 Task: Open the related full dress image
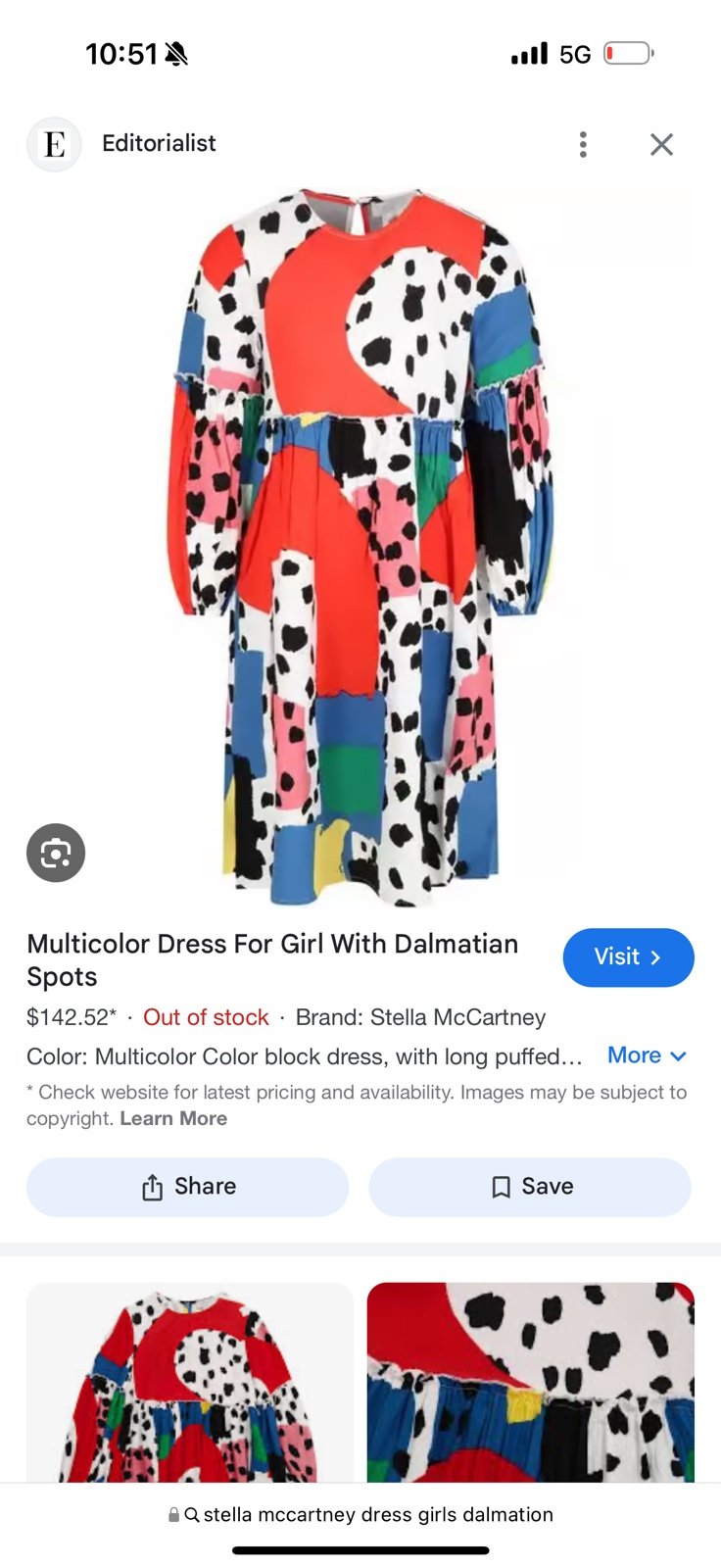(x=190, y=1382)
